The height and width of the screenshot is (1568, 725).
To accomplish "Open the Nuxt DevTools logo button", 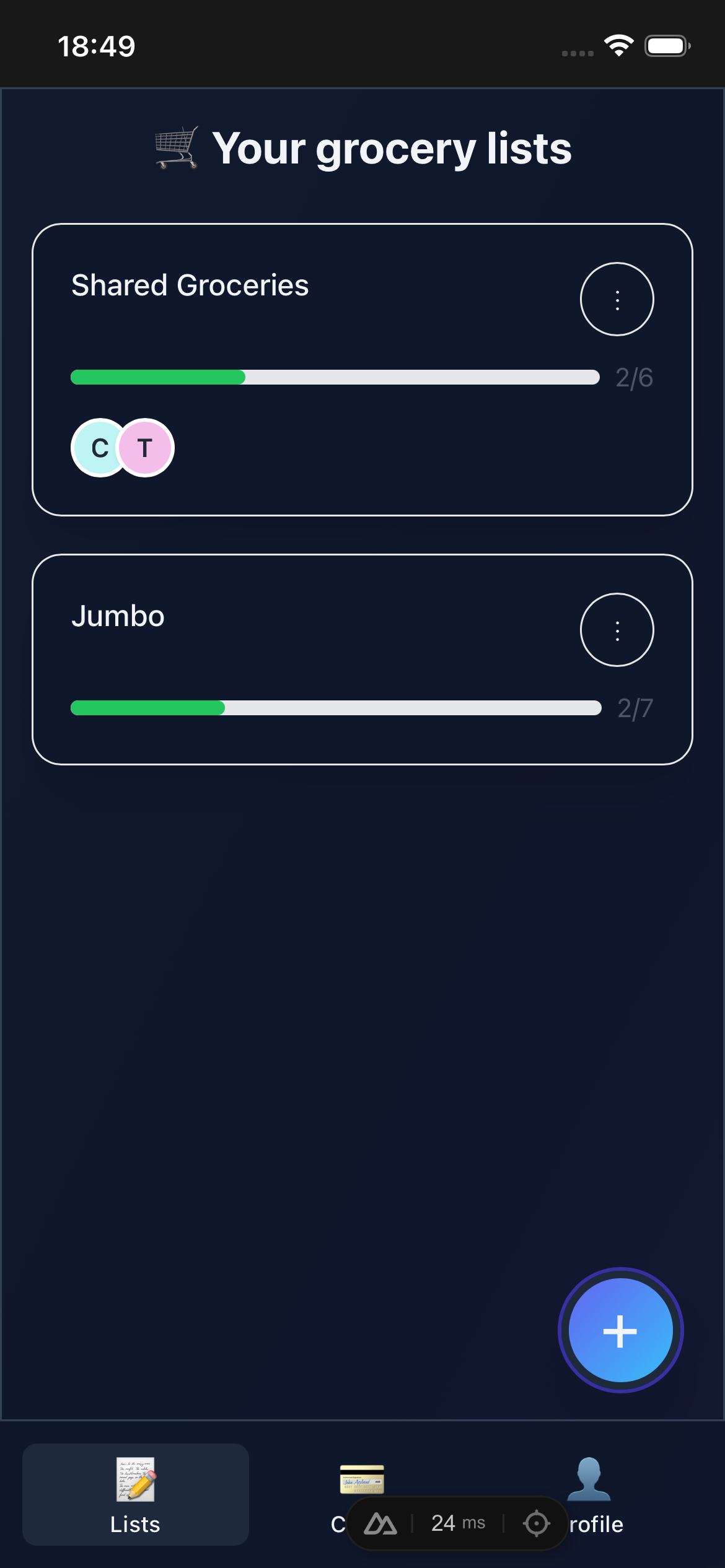I will coord(380,1523).
